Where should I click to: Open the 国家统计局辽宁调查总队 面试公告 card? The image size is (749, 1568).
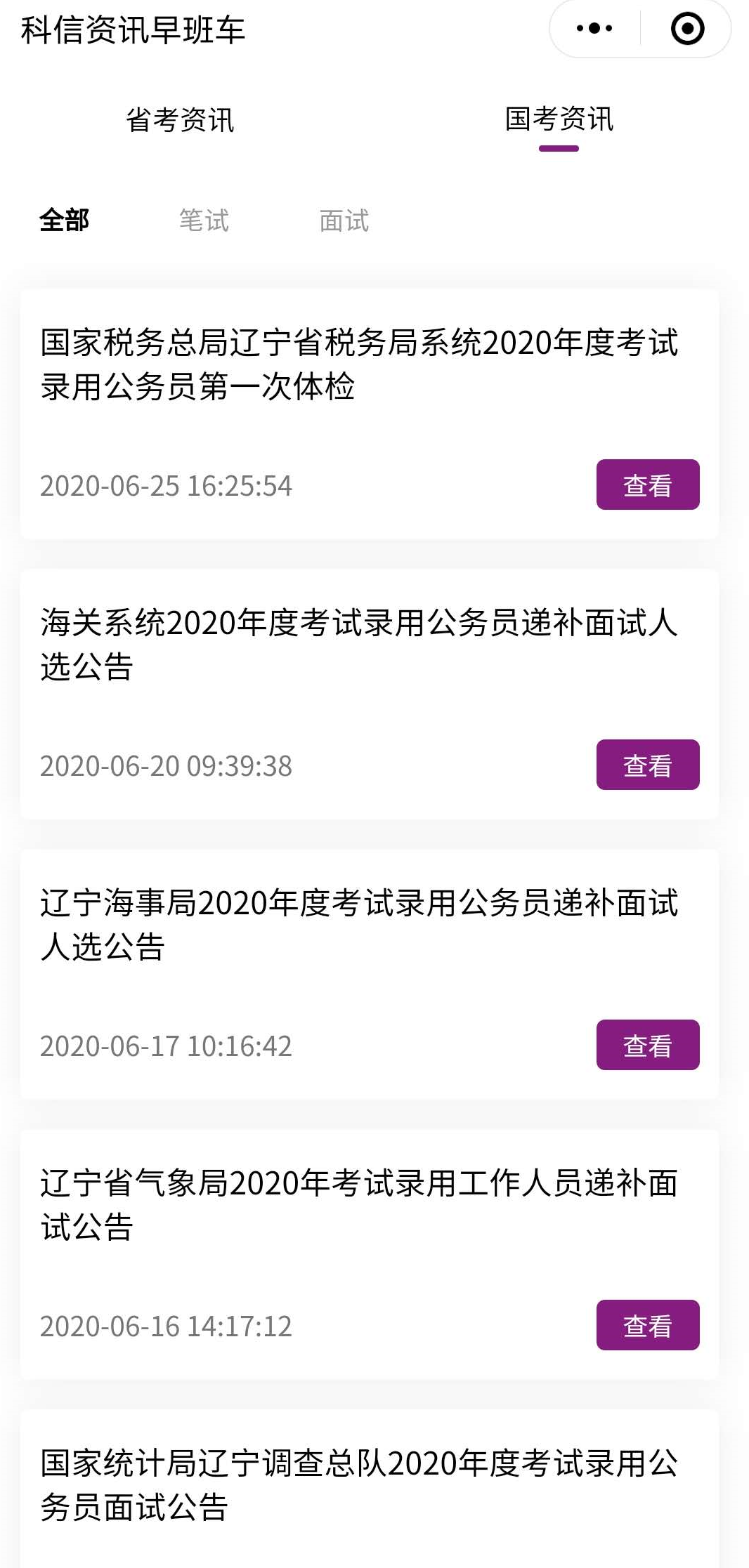(370, 1489)
